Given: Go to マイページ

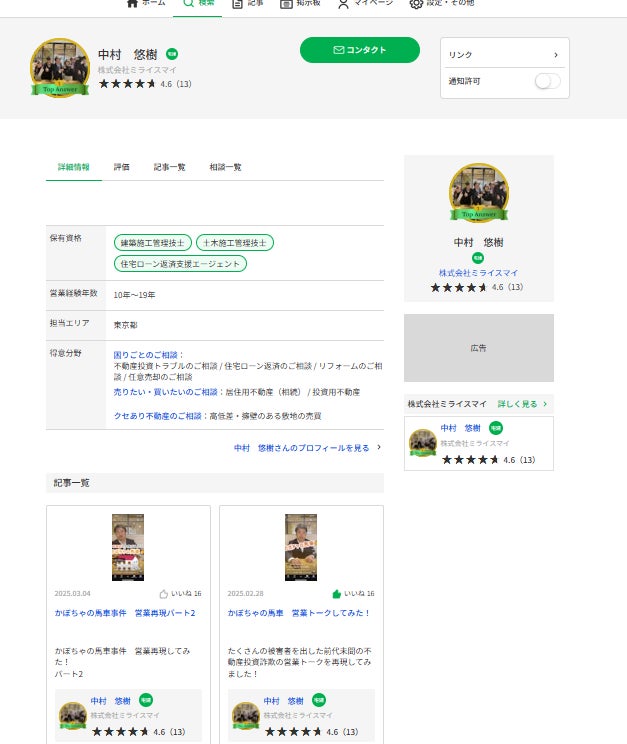Looking at the screenshot, I should 365,4.
